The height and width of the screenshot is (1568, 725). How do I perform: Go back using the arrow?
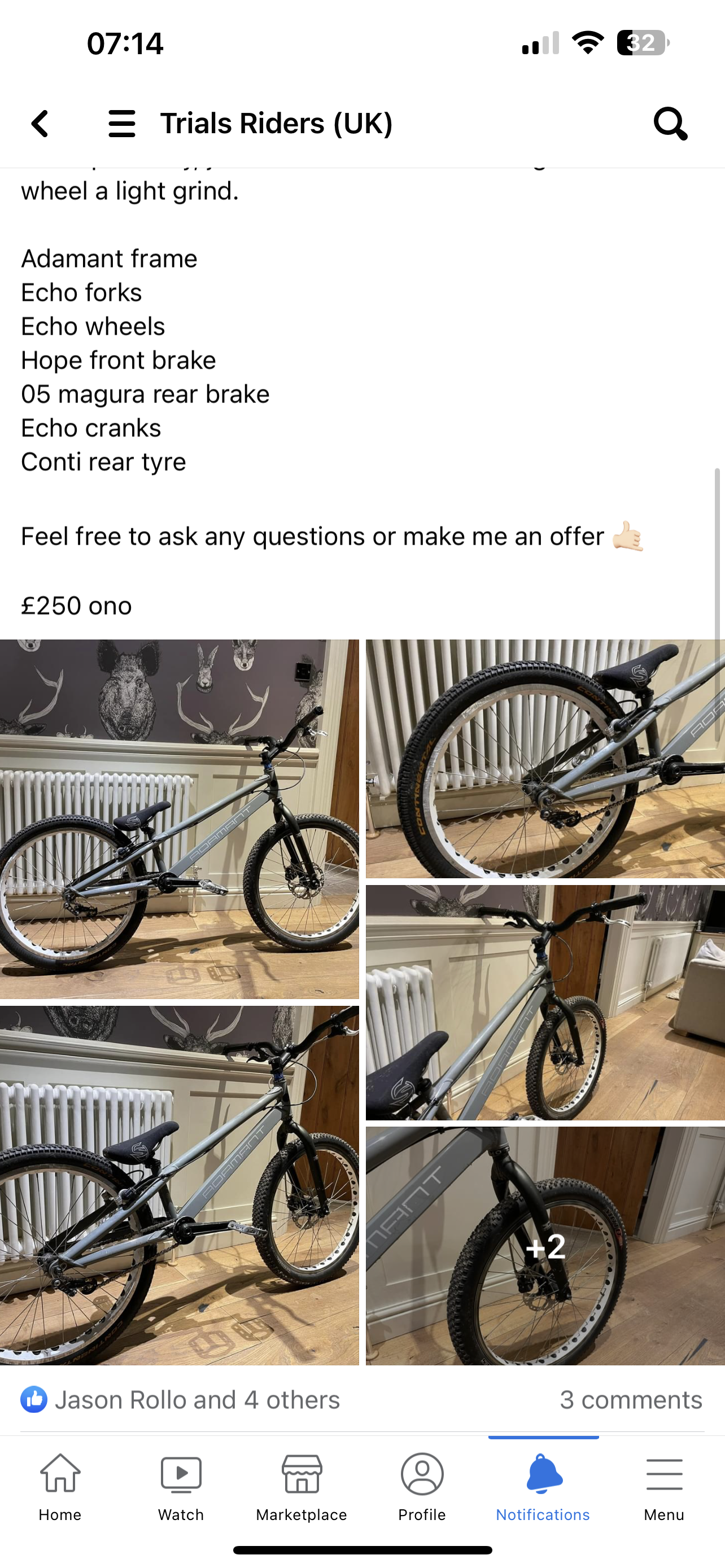[x=40, y=124]
